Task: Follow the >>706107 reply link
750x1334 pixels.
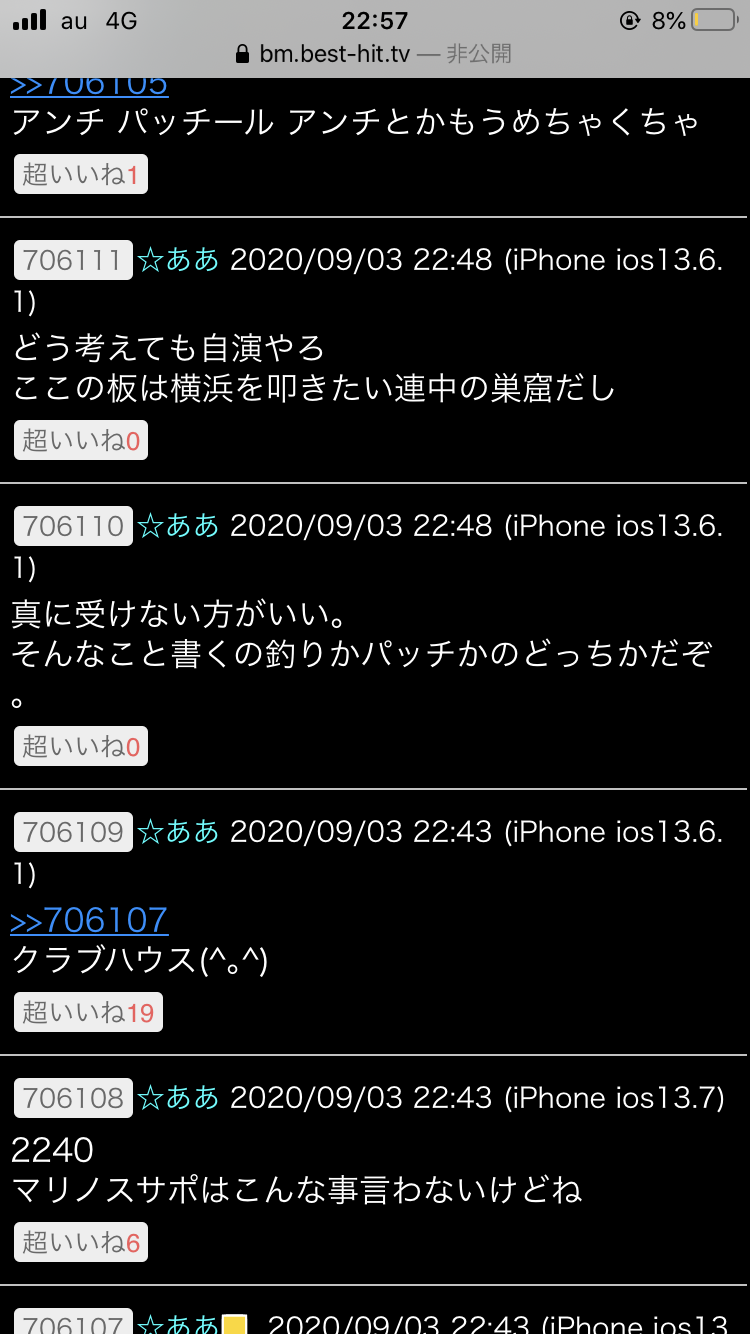Action: [x=89, y=920]
